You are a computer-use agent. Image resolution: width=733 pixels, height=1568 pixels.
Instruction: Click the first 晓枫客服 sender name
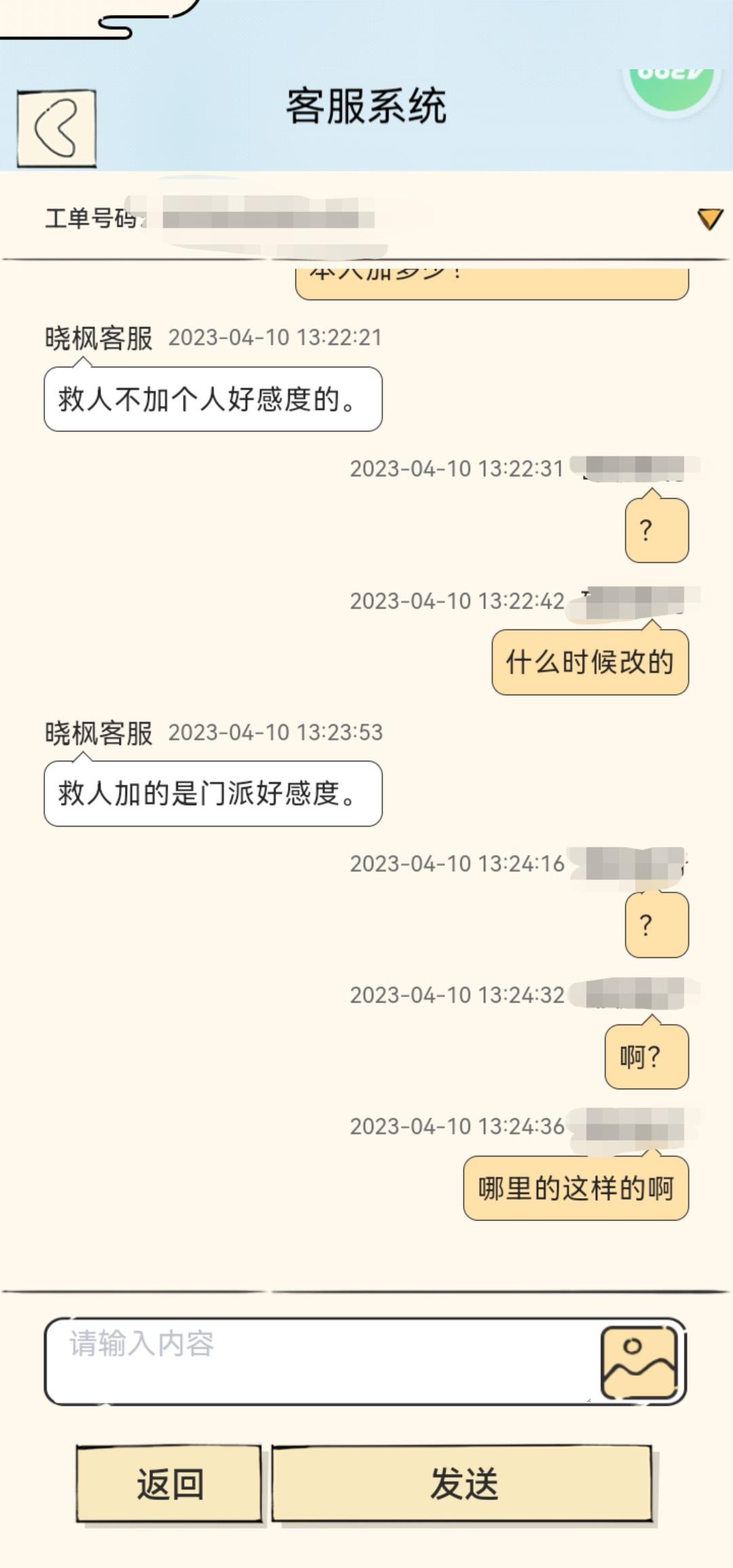[99, 336]
